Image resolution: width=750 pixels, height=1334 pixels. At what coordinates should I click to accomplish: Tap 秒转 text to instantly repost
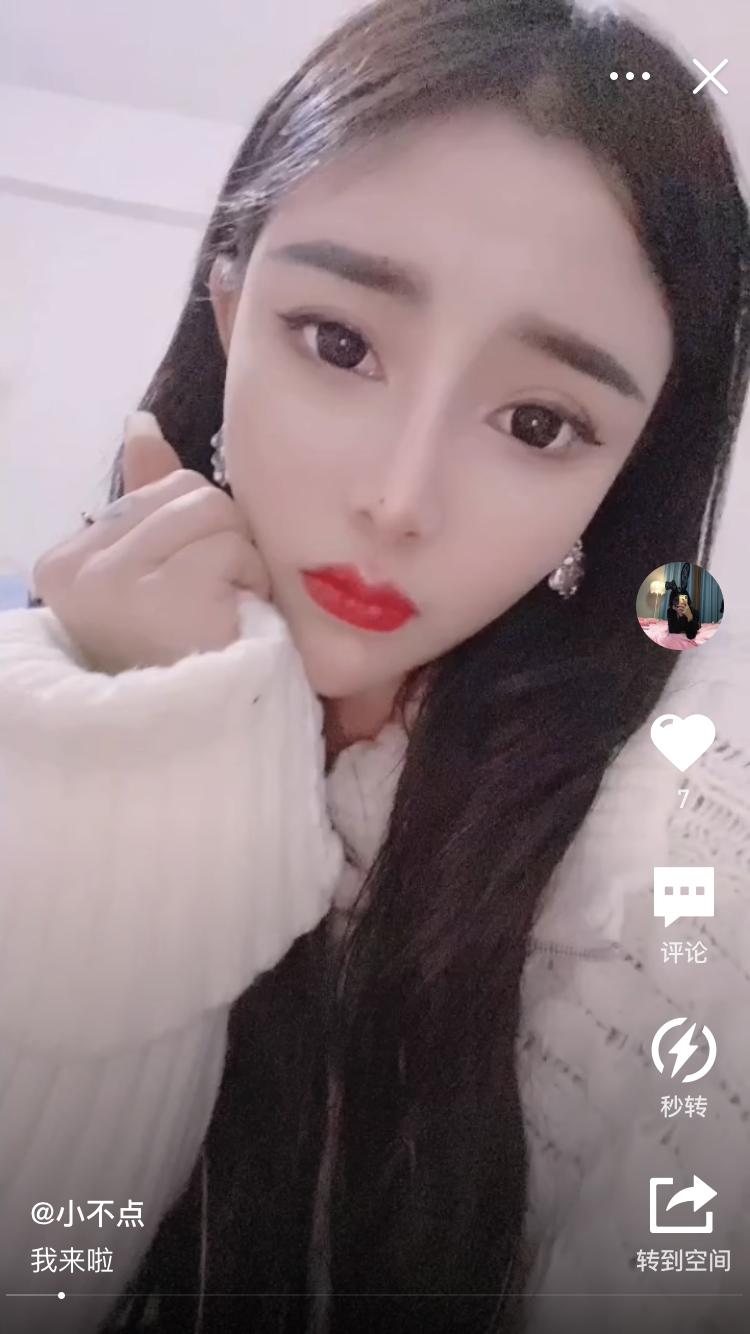(685, 1105)
